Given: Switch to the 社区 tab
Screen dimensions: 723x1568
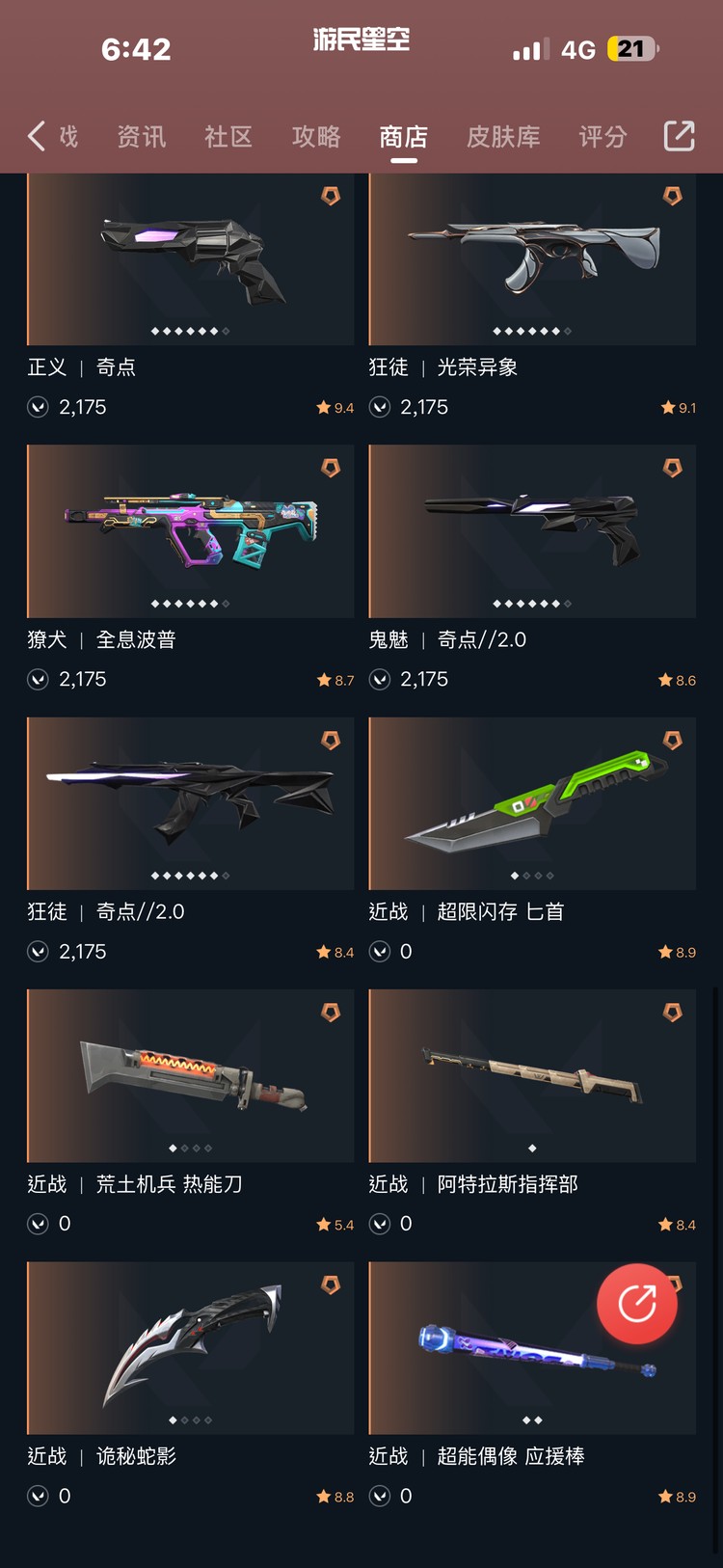Looking at the screenshot, I should pos(228,137).
